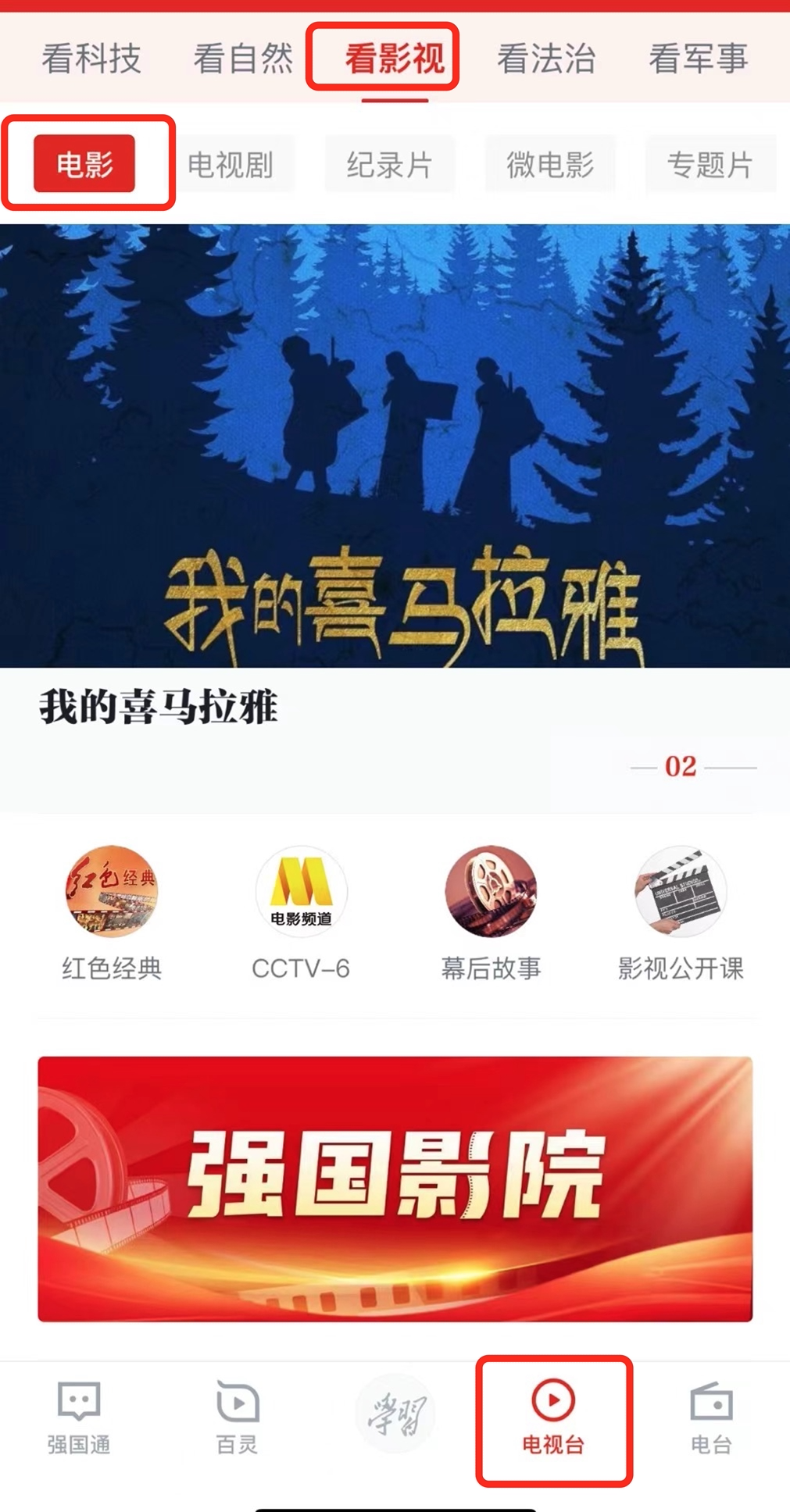Image resolution: width=790 pixels, height=1512 pixels.
Task: Select the 电视剧 category filter
Action: tap(233, 163)
